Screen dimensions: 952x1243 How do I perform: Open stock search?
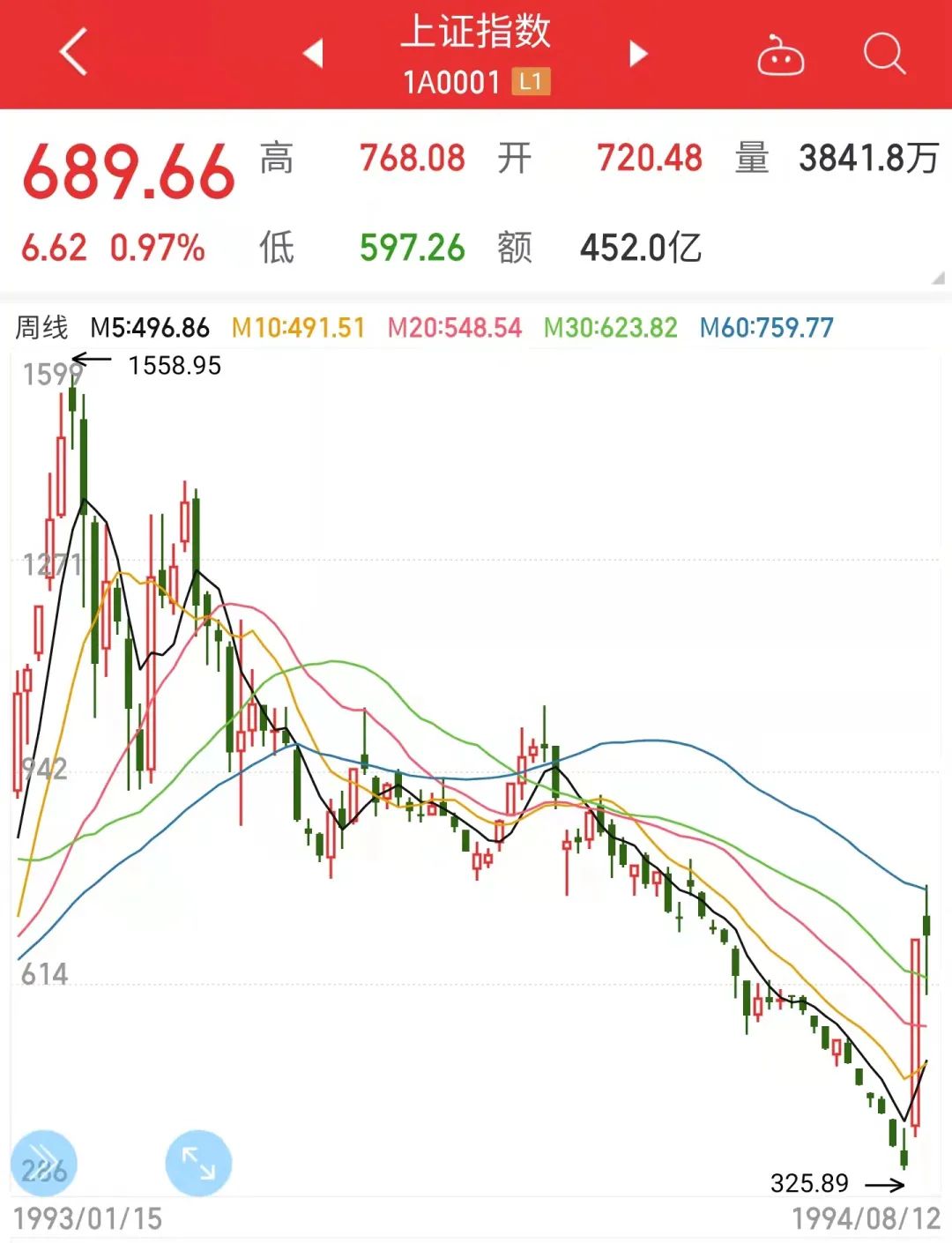coord(883,54)
